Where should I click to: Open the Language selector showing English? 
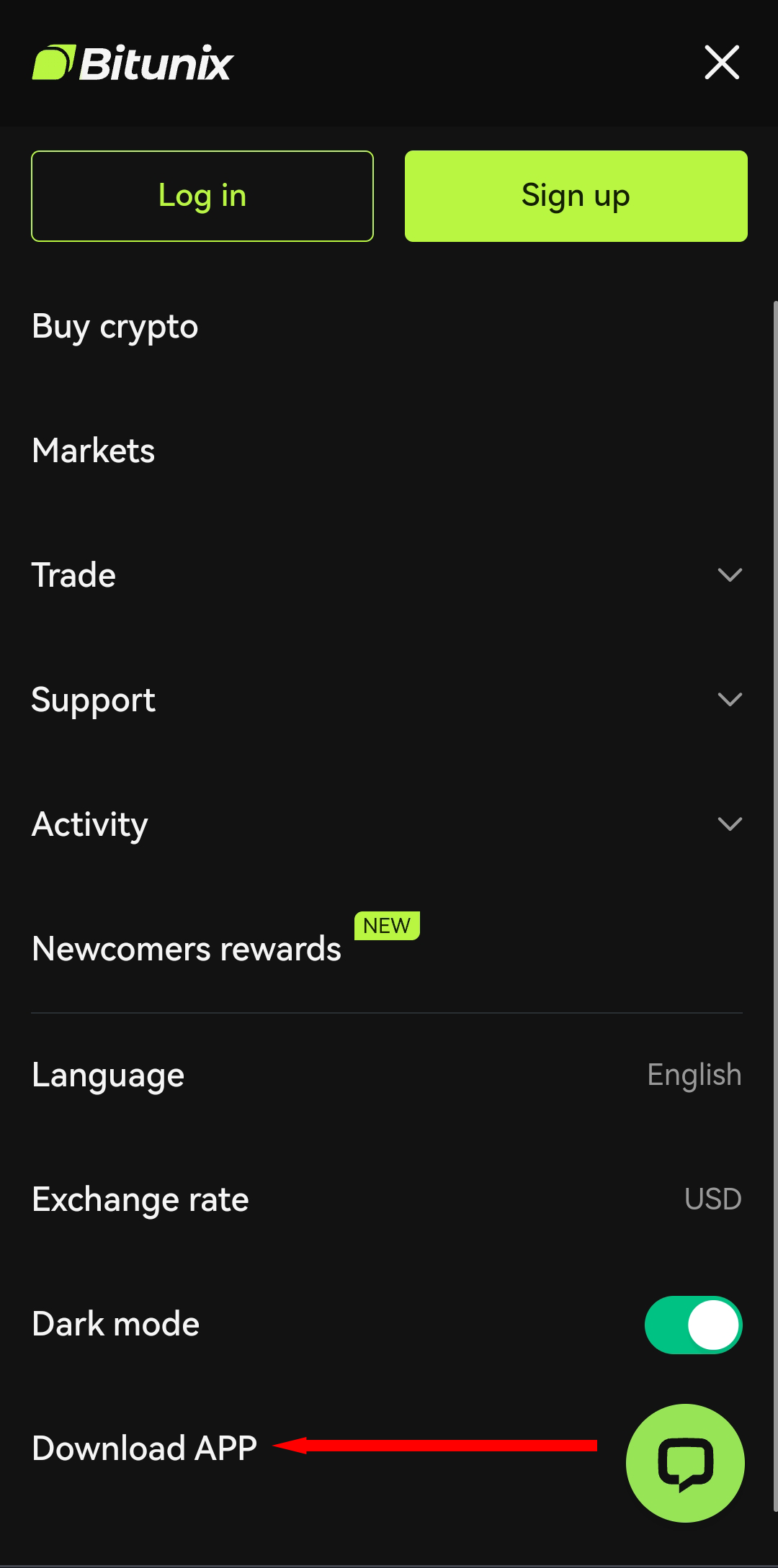click(x=694, y=1074)
